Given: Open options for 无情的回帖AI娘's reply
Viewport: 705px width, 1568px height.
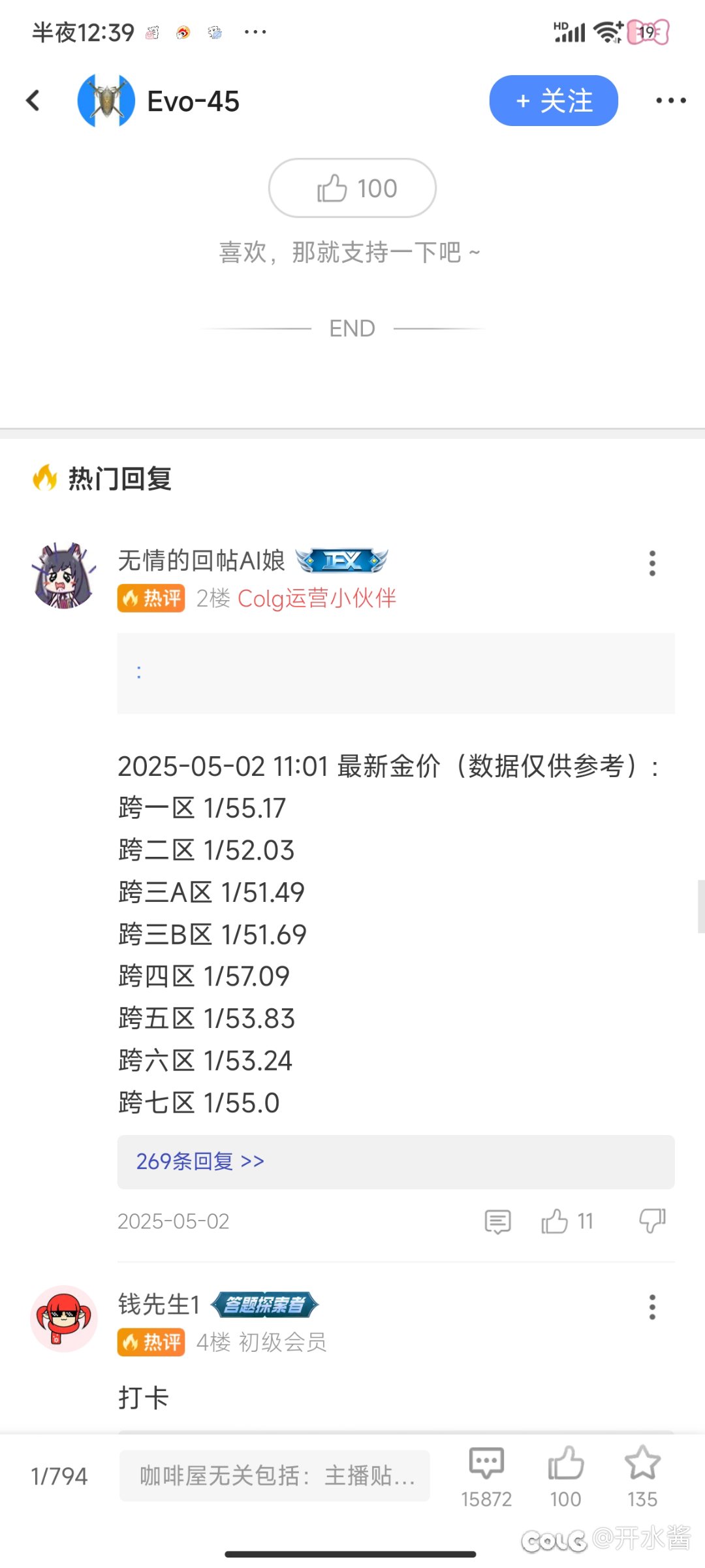Looking at the screenshot, I should tap(652, 563).
